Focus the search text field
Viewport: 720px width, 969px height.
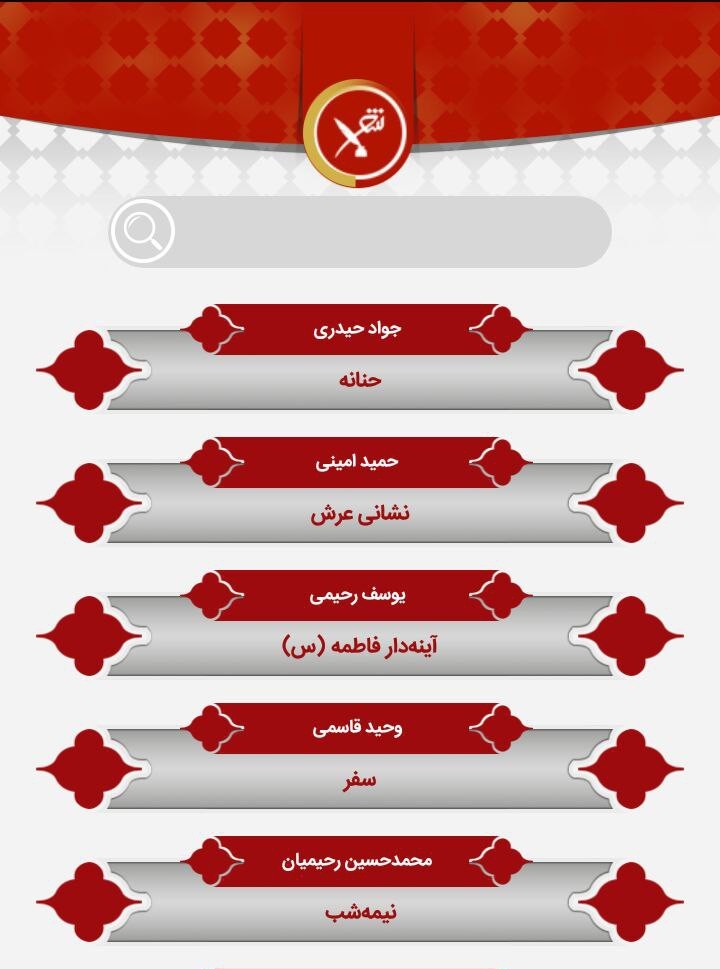click(x=360, y=232)
